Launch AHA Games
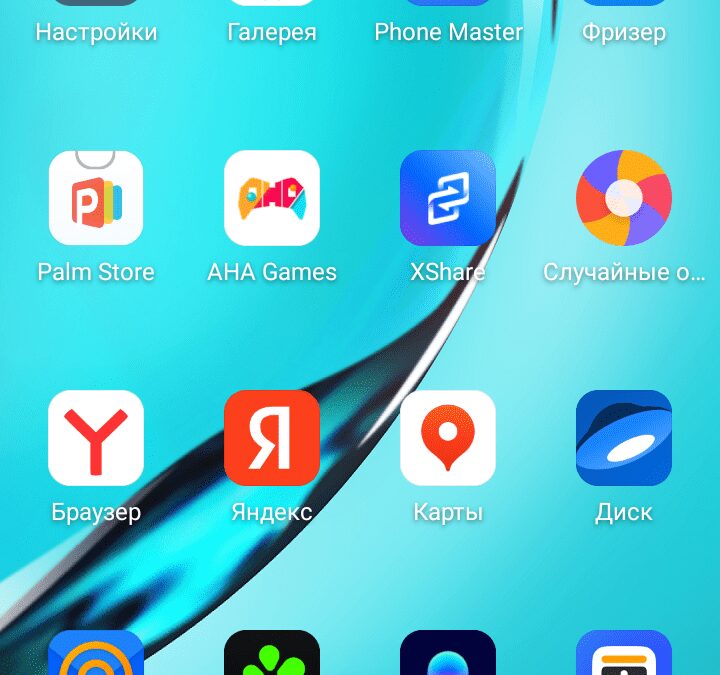The height and width of the screenshot is (675, 720). 272,198
